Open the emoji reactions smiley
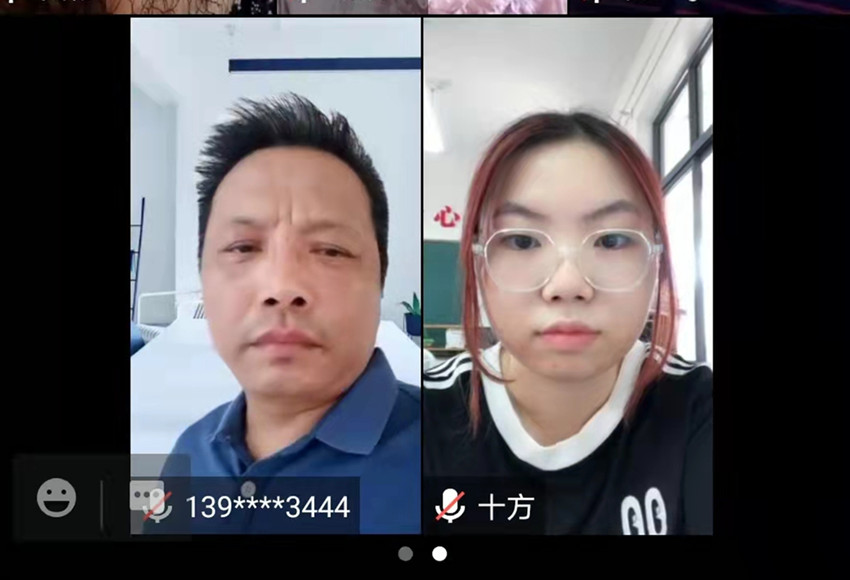The height and width of the screenshot is (580, 850). 56,497
